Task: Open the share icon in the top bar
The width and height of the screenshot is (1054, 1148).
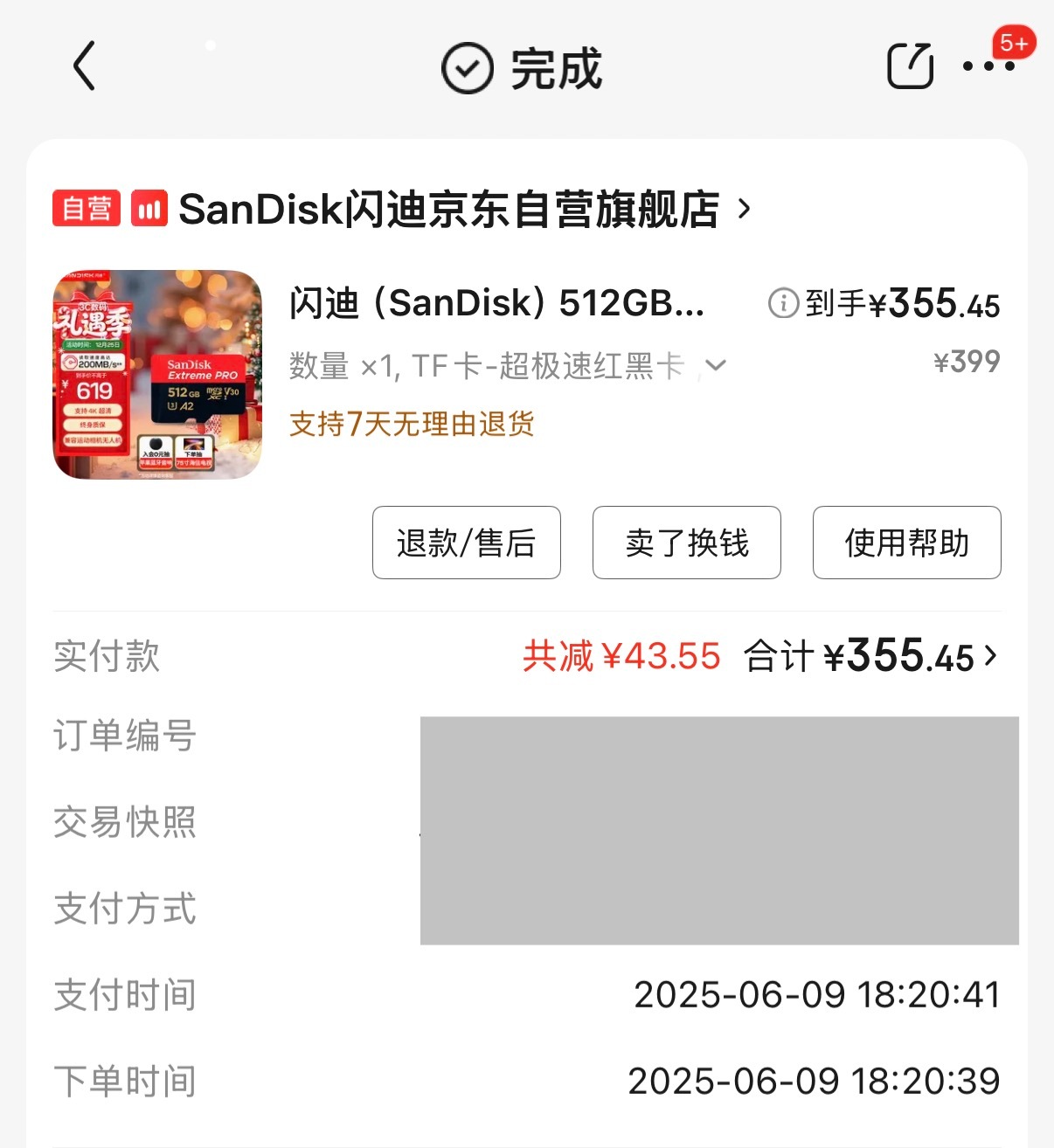Action: tap(909, 65)
